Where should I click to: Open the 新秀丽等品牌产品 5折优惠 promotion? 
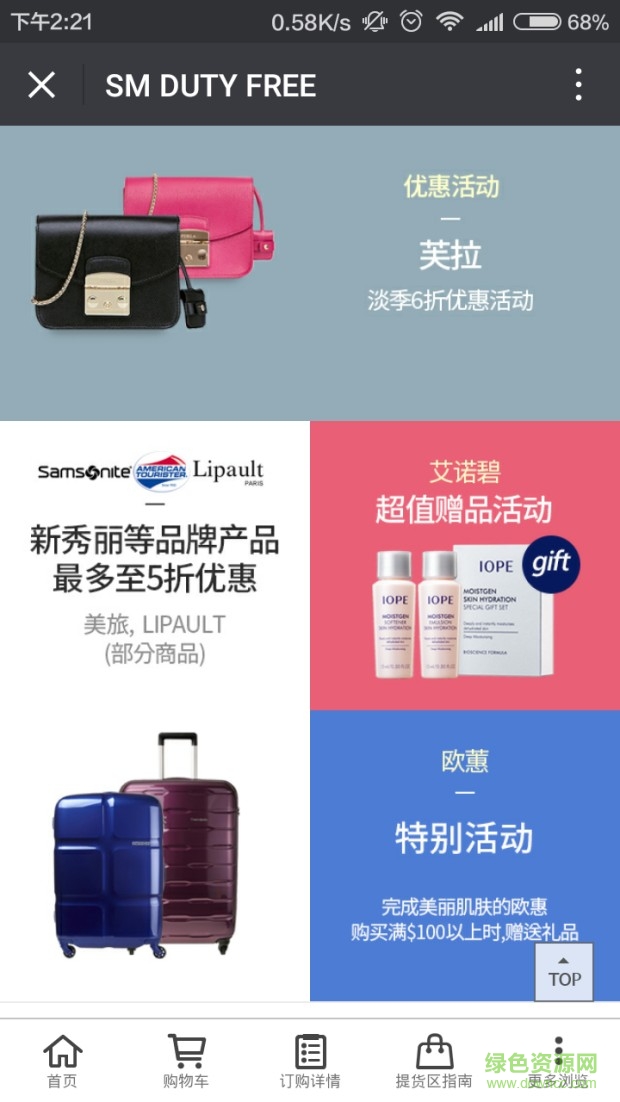click(x=155, y=560)
